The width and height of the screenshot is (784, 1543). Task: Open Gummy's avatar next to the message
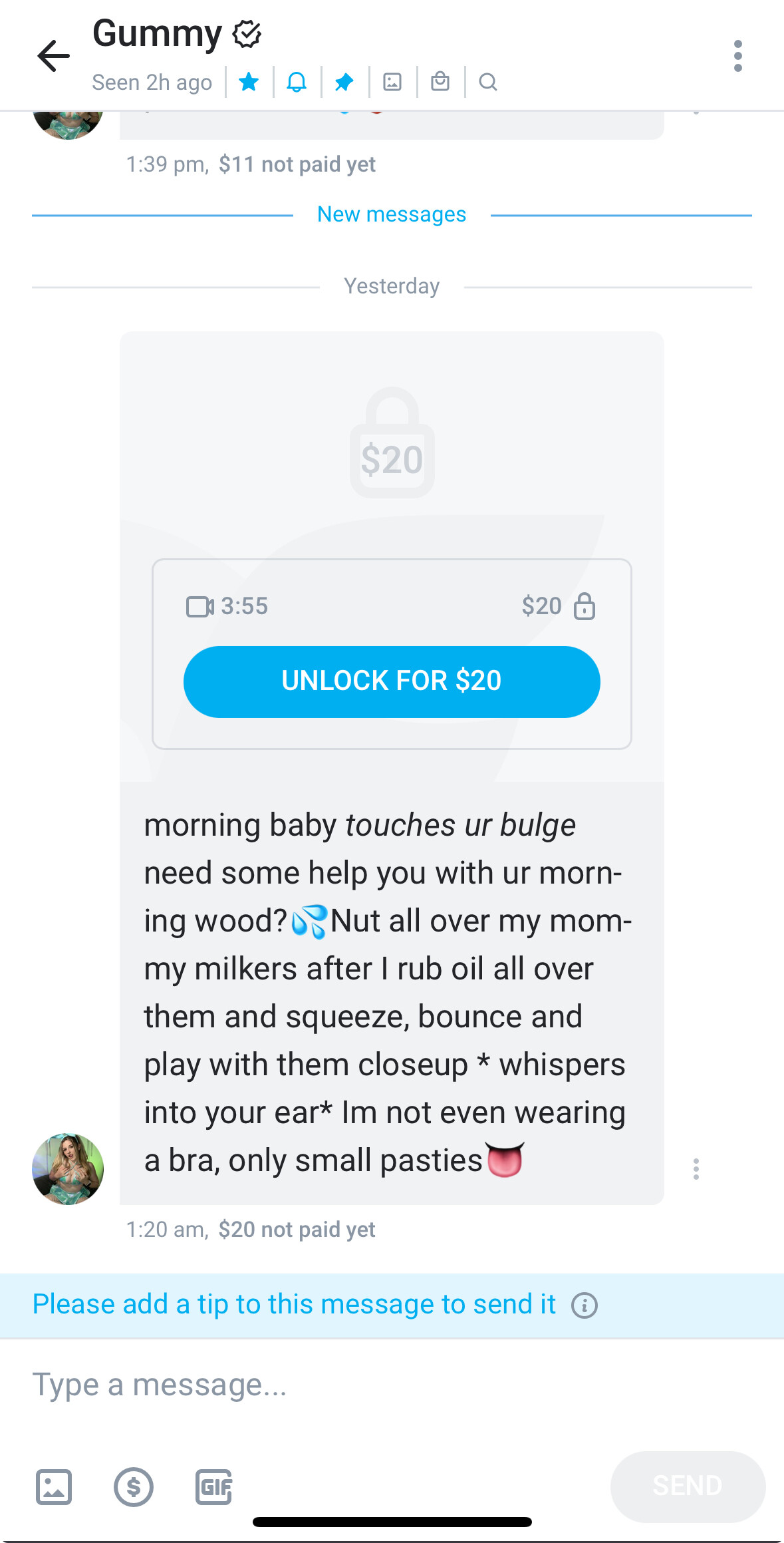tap(68, 1169)
